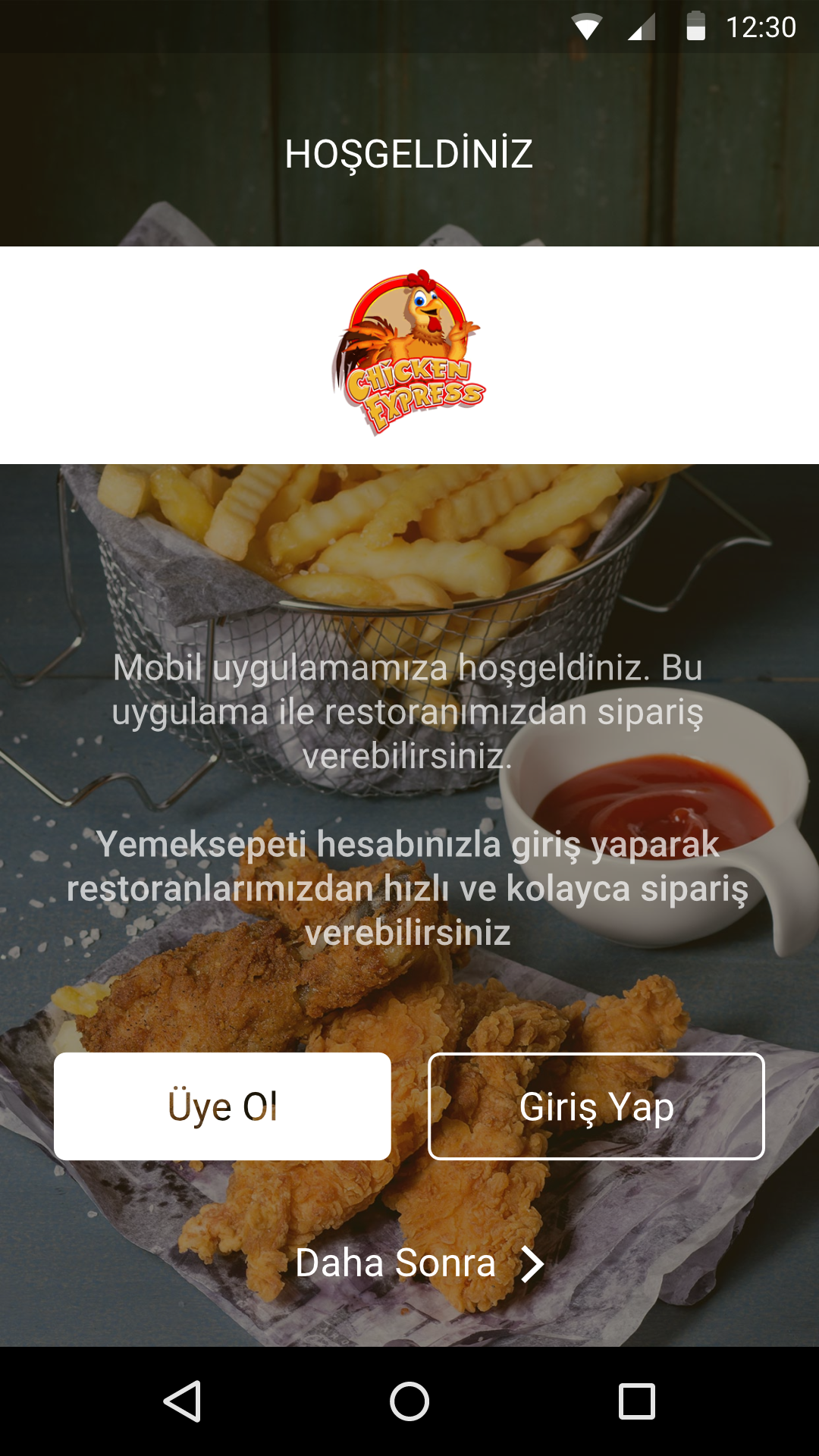The height and width of the screenshot is (1456, 819).
Task: Open login with Giriş Yap
Action: (x=596, y=1106)
